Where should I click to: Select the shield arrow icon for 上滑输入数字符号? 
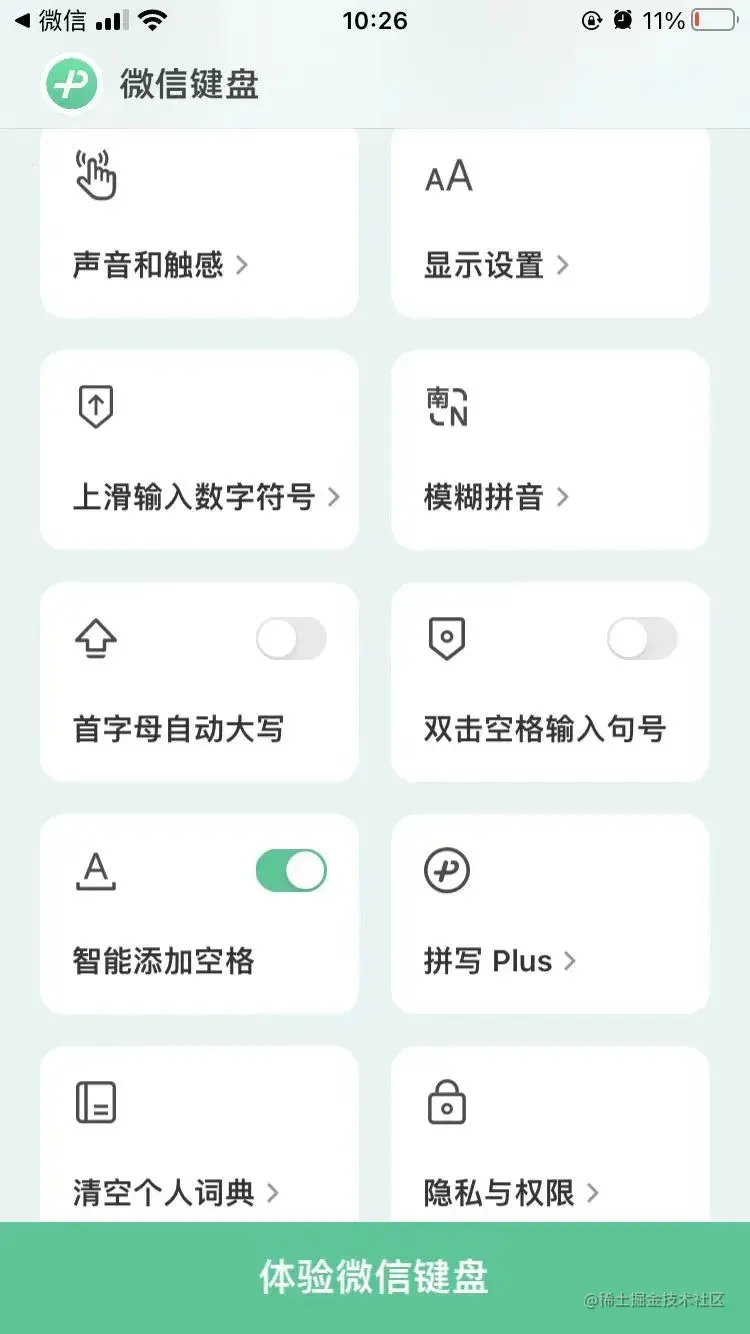click(x=96, y=407)
